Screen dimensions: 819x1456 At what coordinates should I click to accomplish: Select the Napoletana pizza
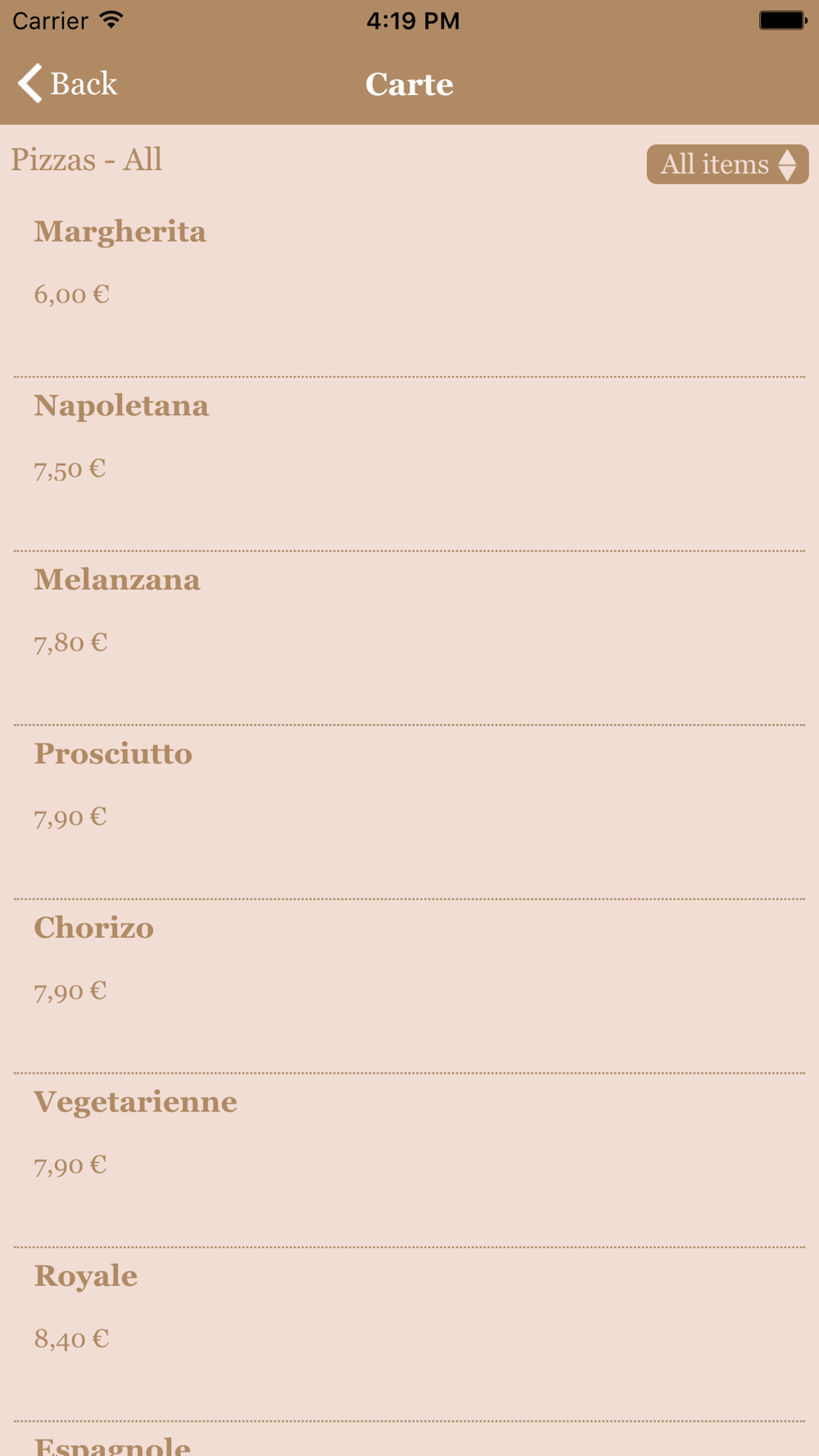pyautogui.click(x=409, y=463)
